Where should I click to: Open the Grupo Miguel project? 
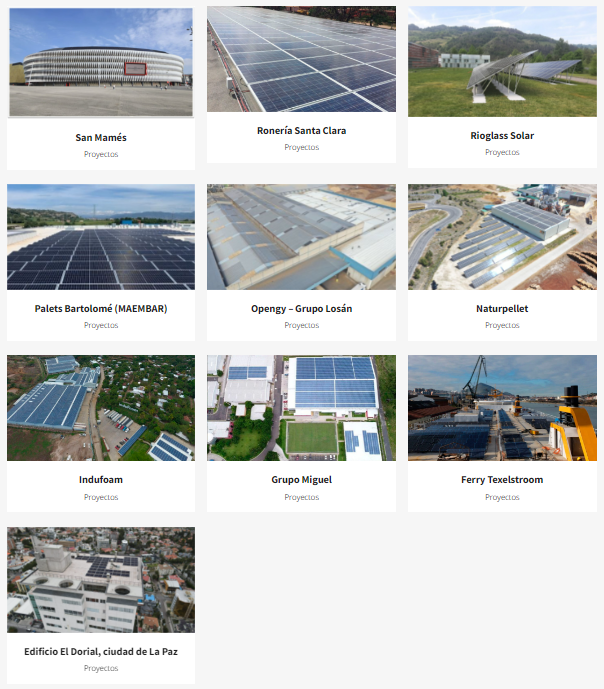301,480
